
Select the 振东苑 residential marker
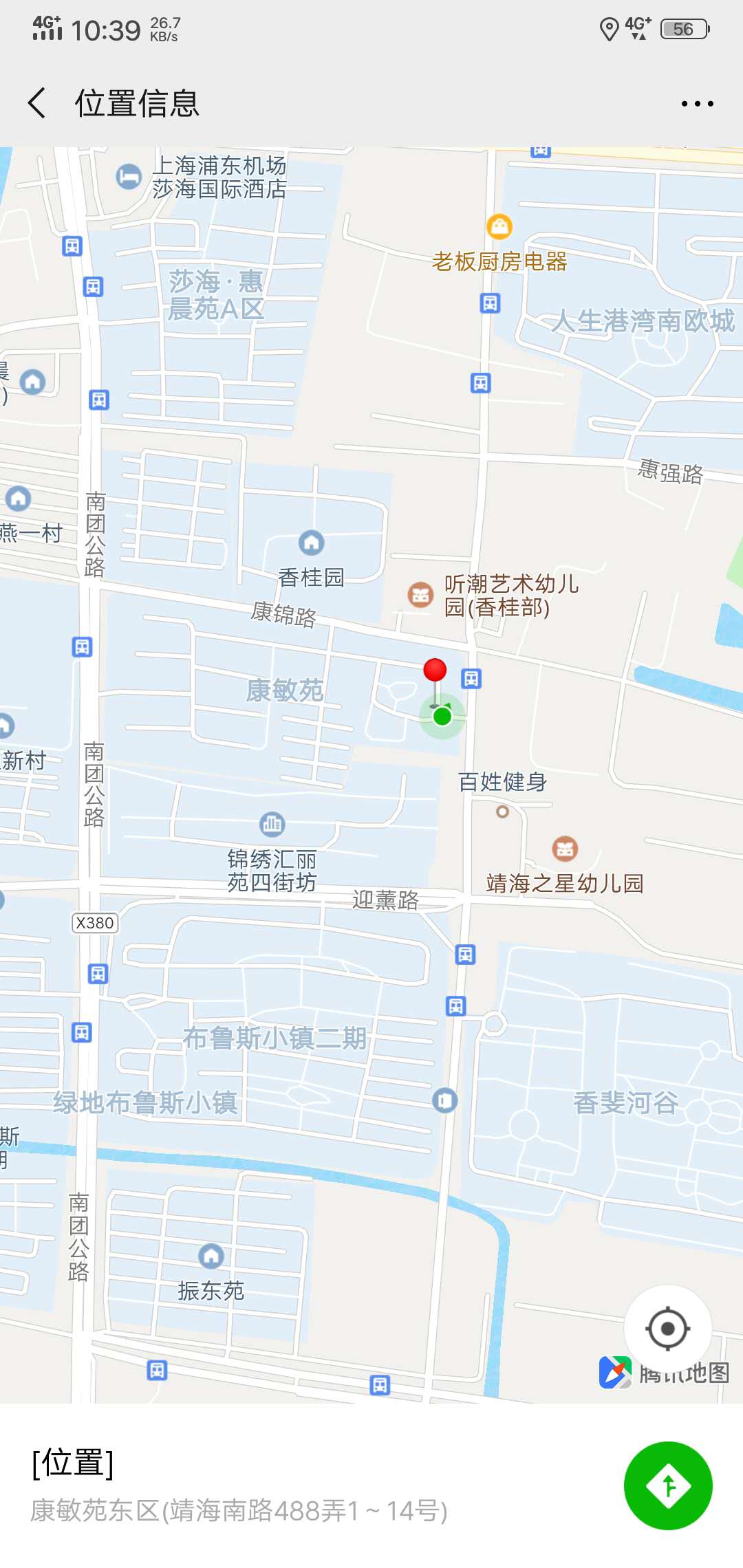point(211,1256)
